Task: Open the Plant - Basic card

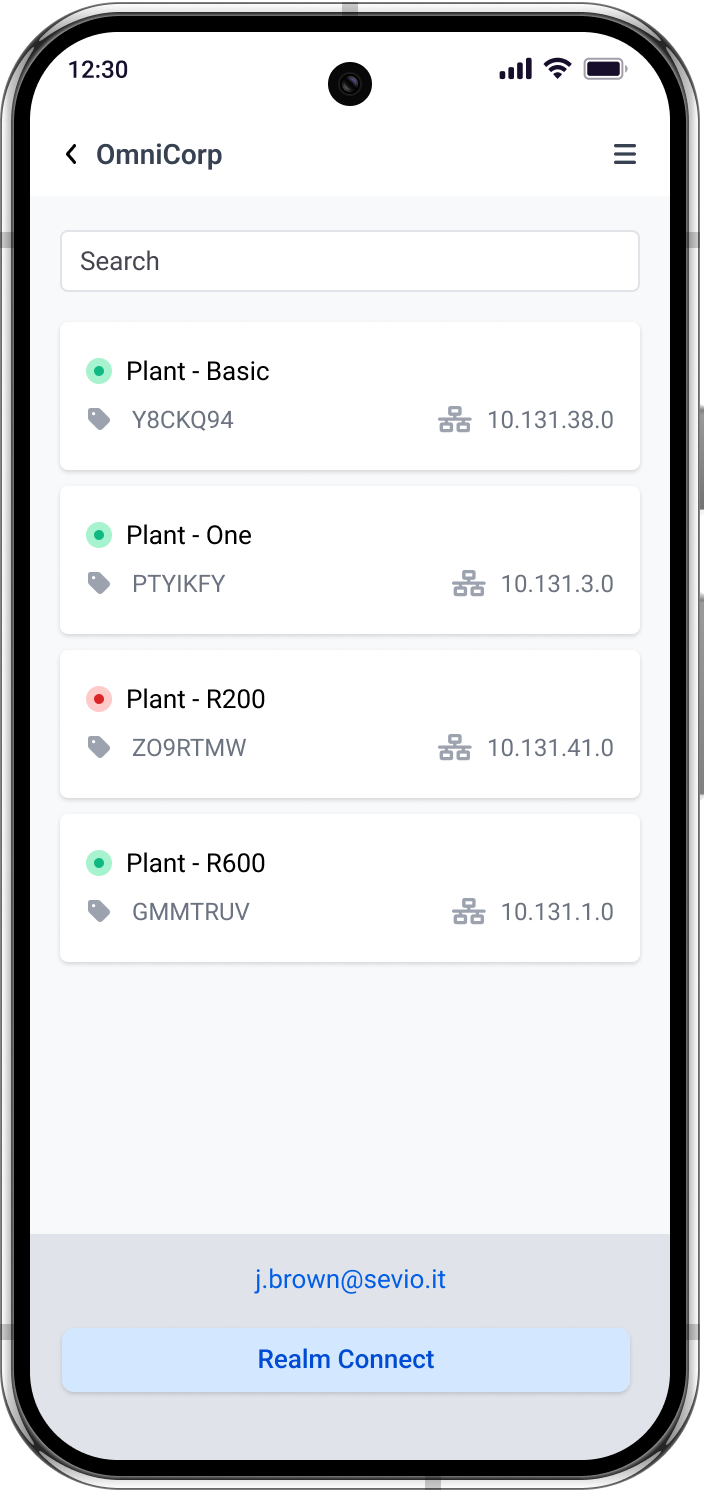Action: click(350, 396)
